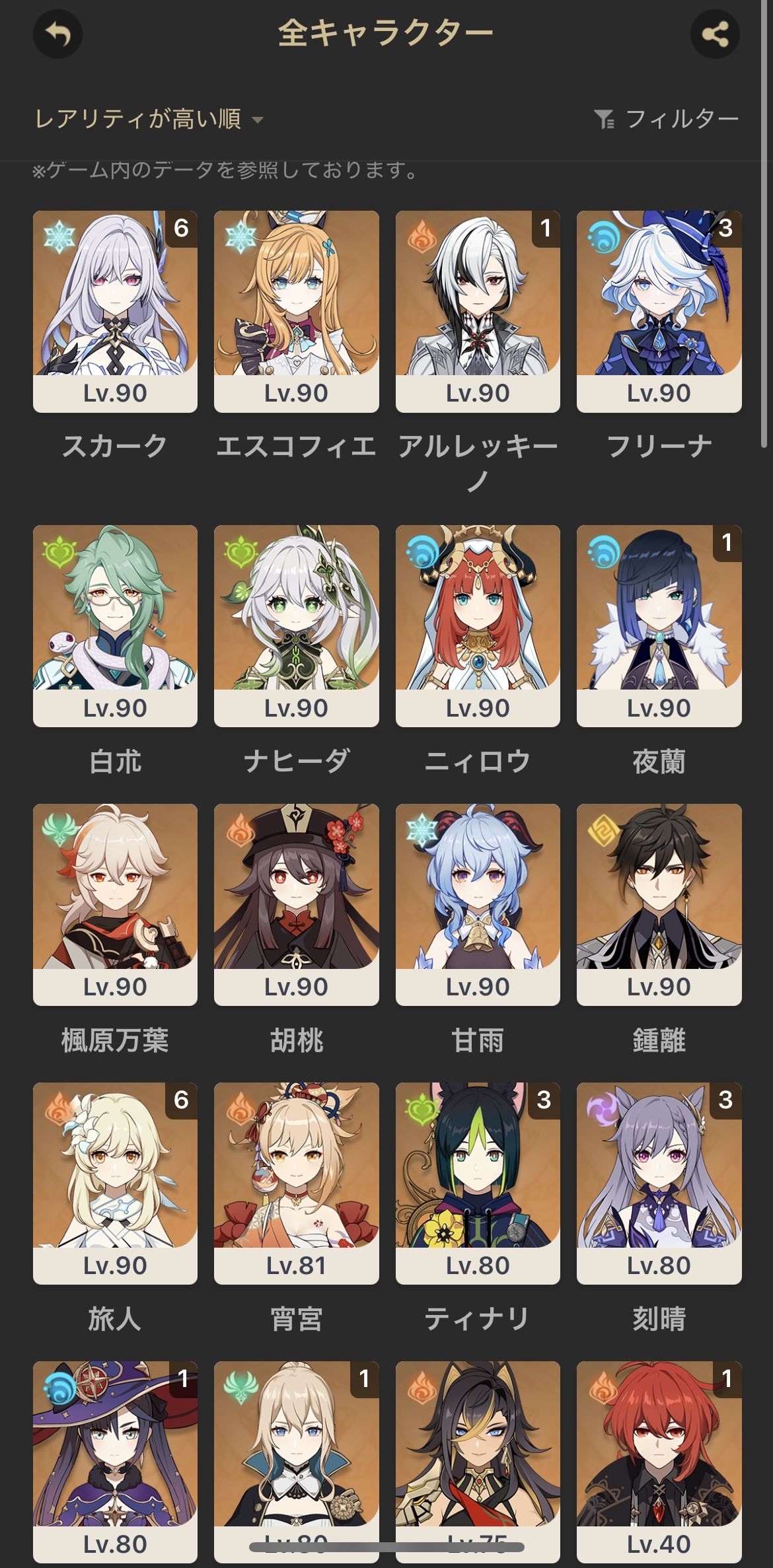773x1568 pixels.
Task: Go back using the arrow icon
Action: (57, 34)
